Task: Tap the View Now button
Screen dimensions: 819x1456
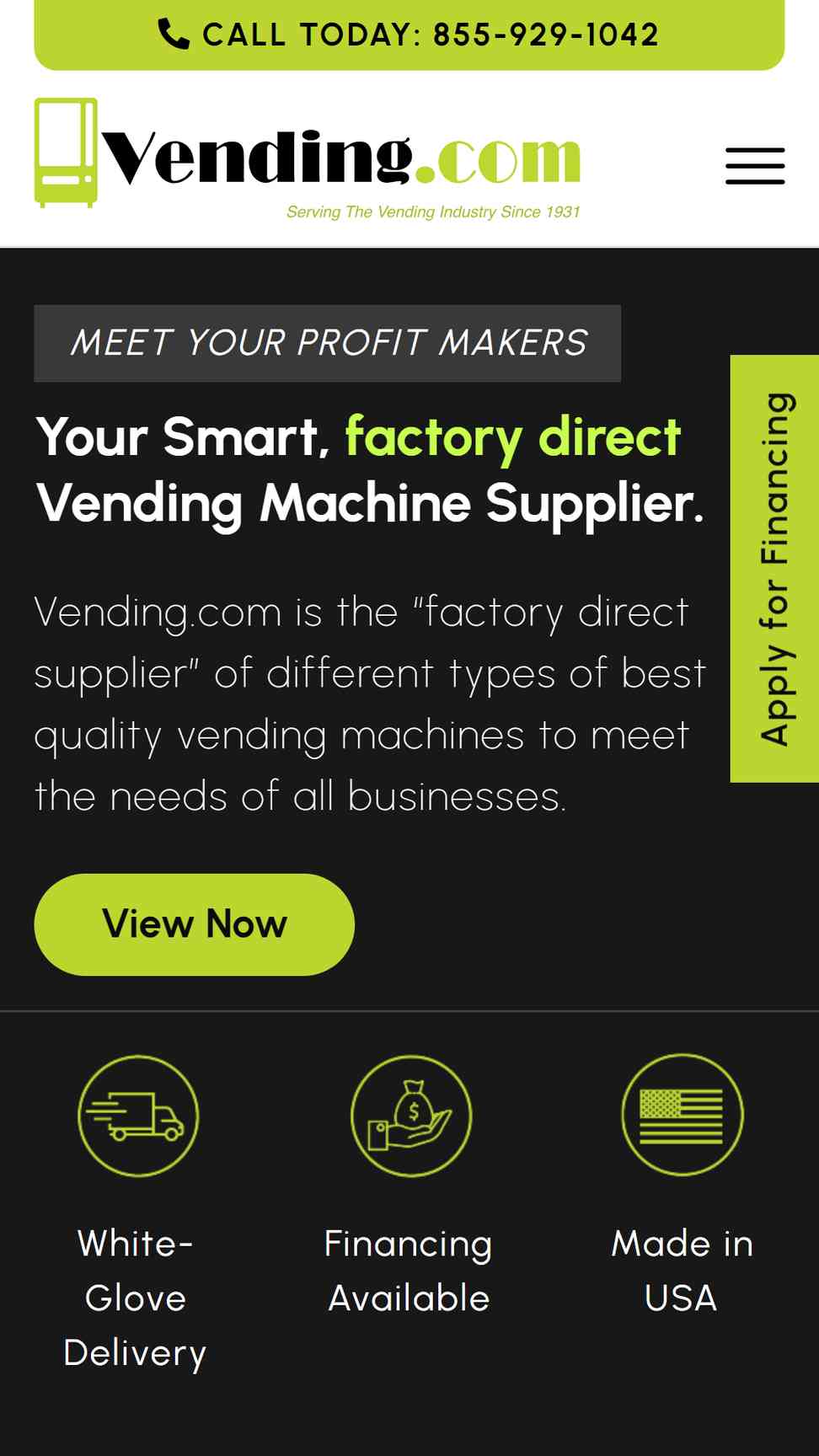Action: (x=194, y=924)
